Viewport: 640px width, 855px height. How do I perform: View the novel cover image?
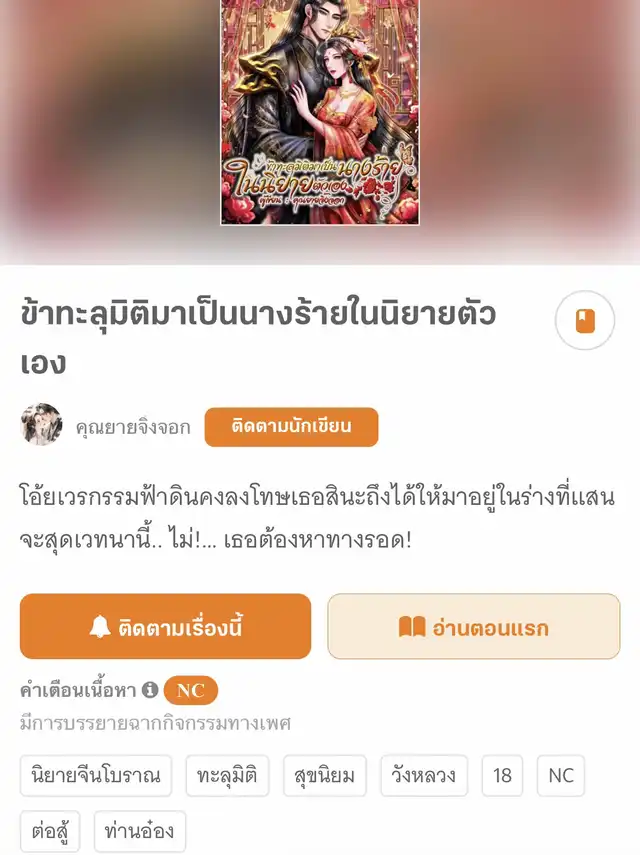point(320,110)
